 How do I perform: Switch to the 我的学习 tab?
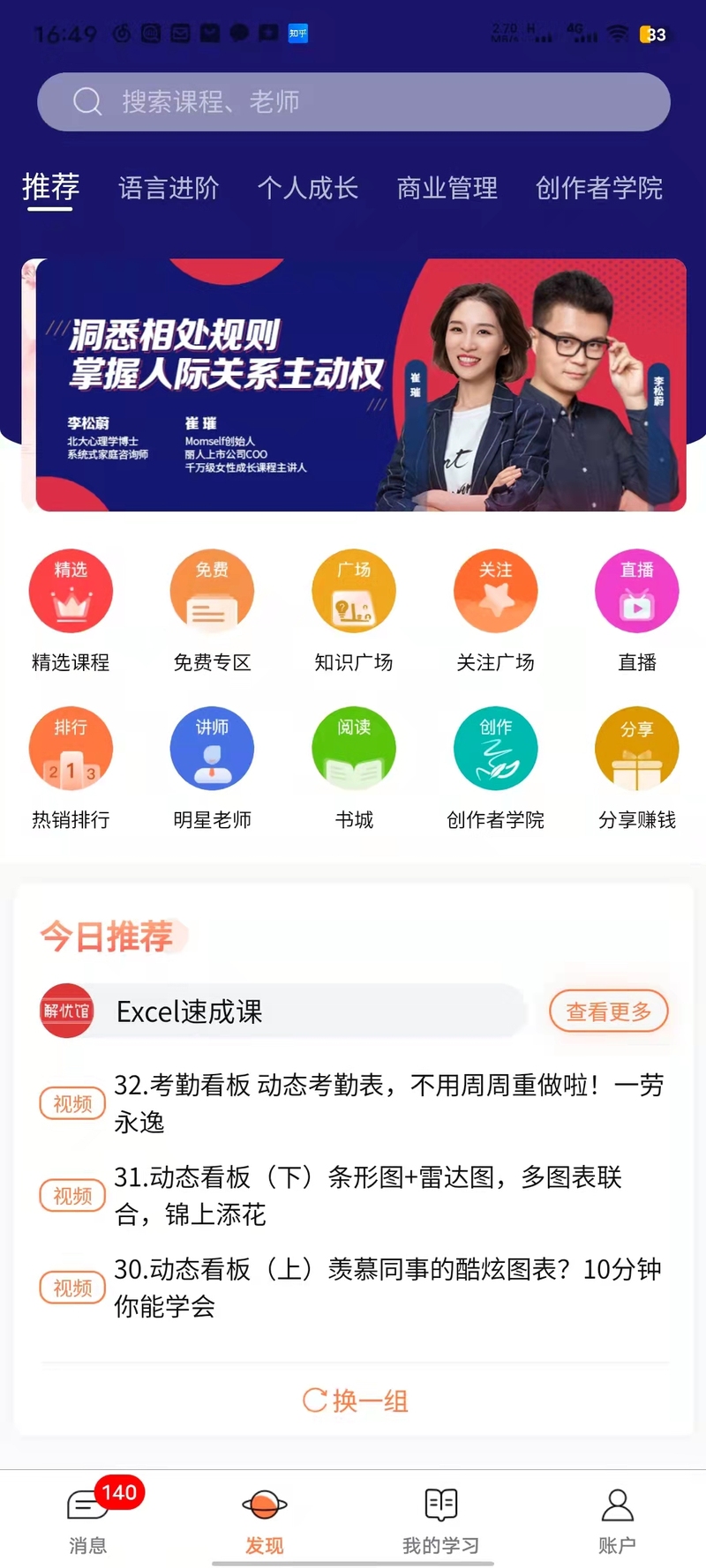(440, 1519)
